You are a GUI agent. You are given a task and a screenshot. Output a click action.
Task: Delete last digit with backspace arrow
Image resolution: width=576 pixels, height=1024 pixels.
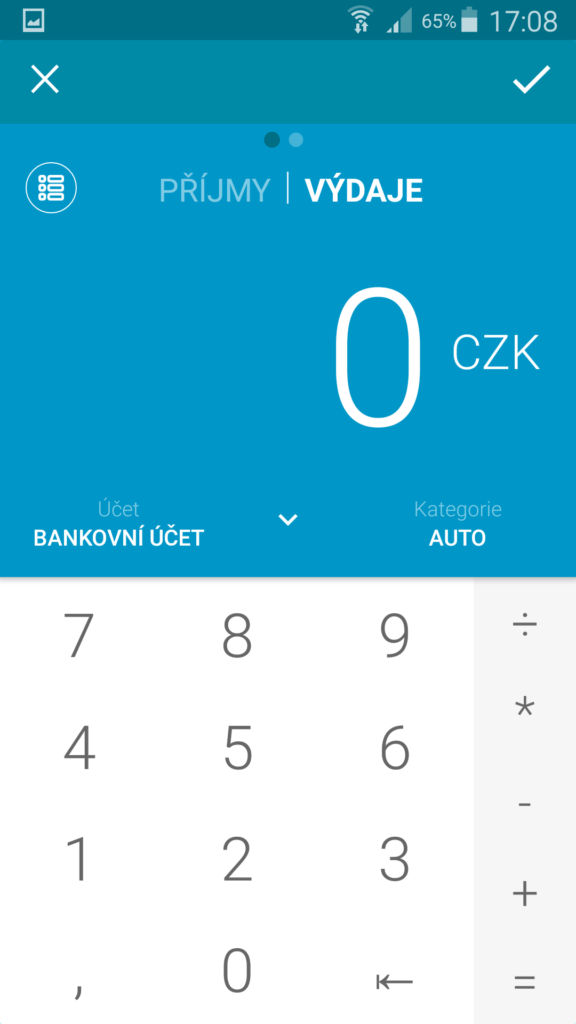tap(395, 980)
